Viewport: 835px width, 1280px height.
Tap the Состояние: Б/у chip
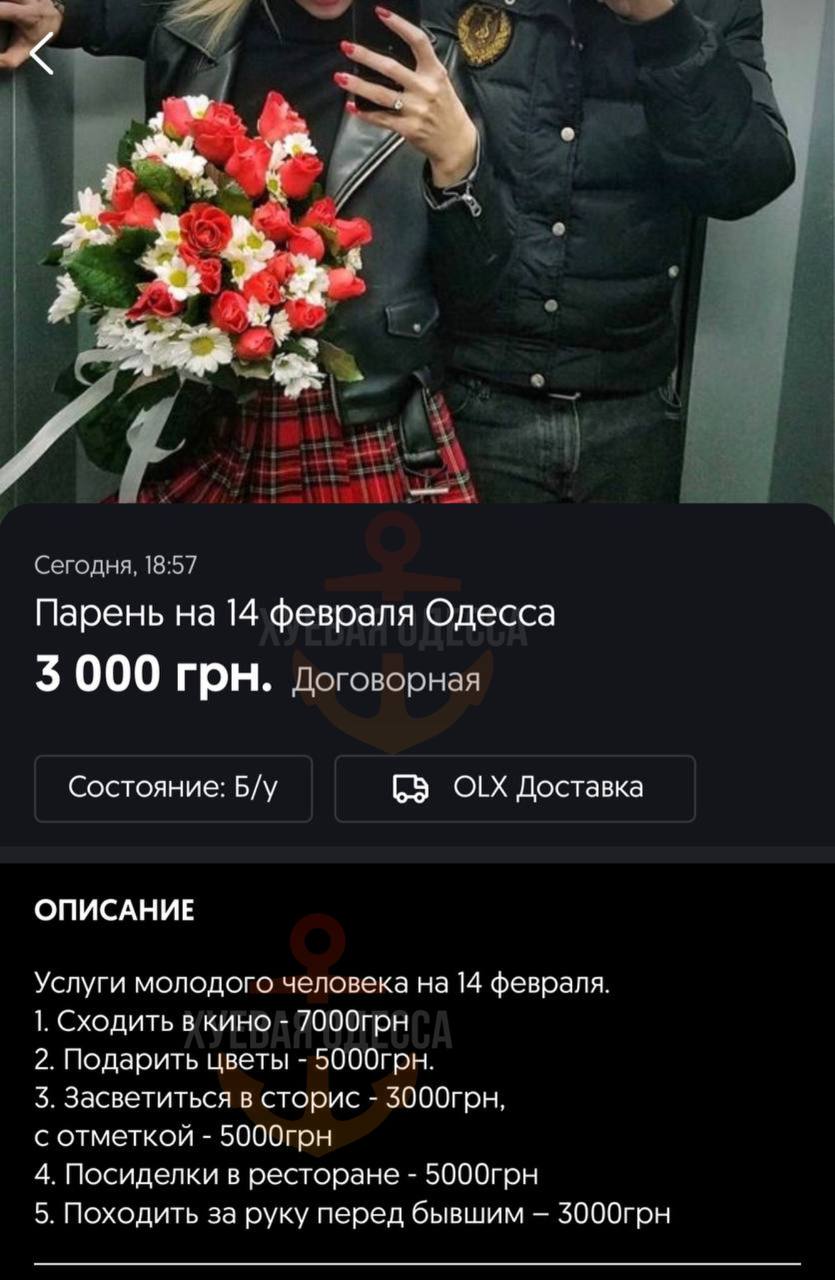(x=173, y=788)
